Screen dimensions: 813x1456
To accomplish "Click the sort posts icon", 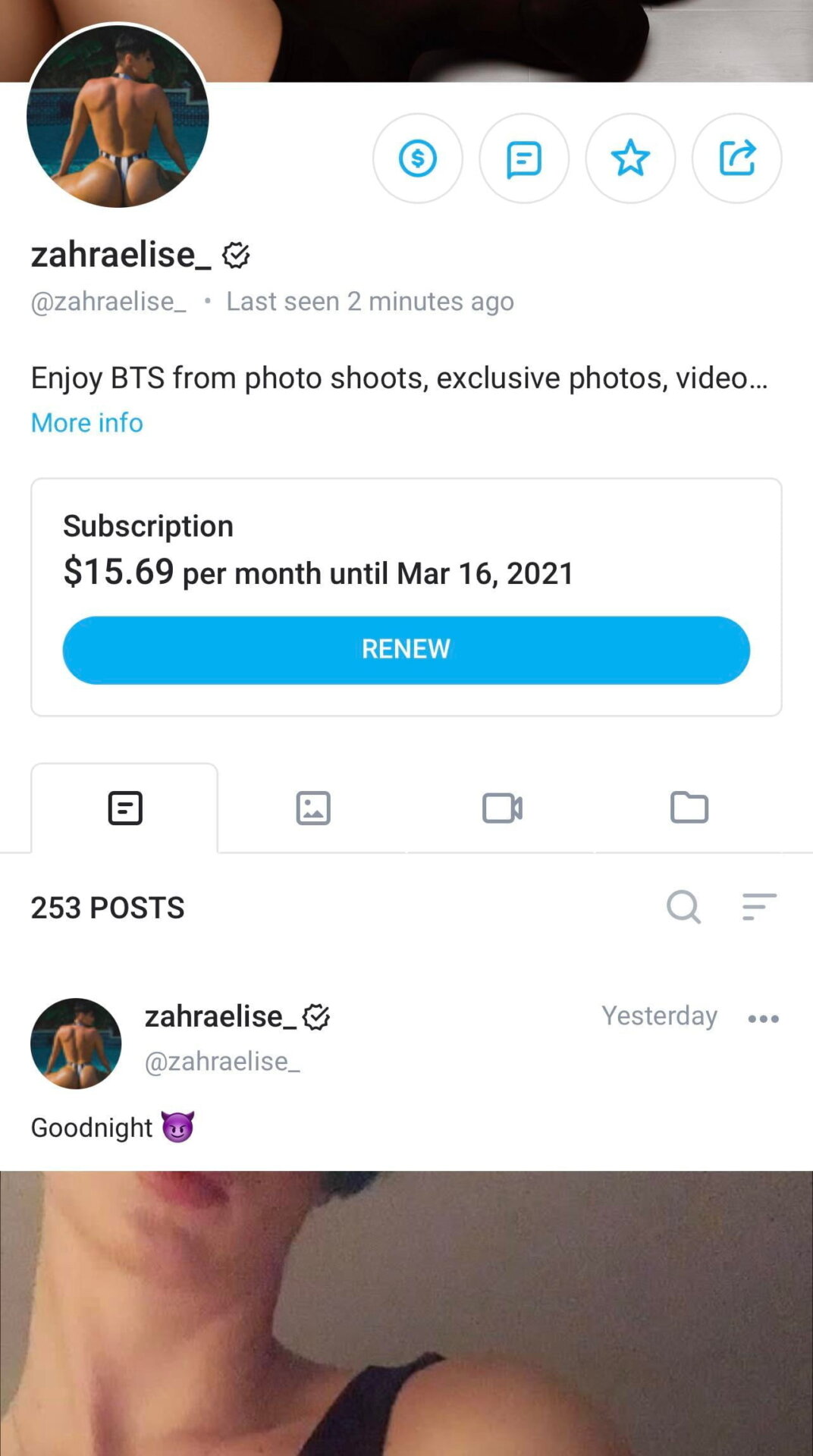I will (758, 907).
